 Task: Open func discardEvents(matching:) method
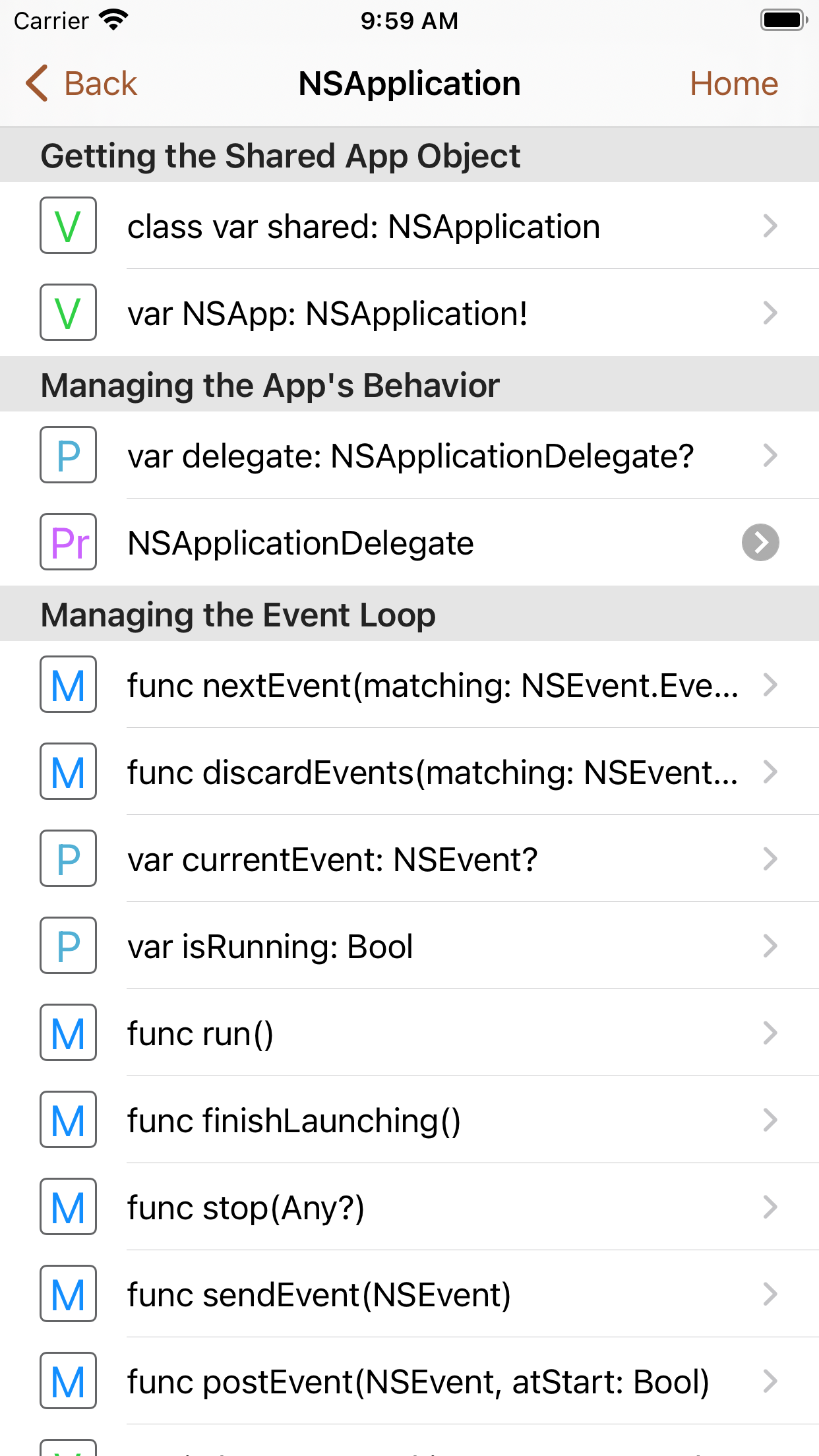point(409,772)
